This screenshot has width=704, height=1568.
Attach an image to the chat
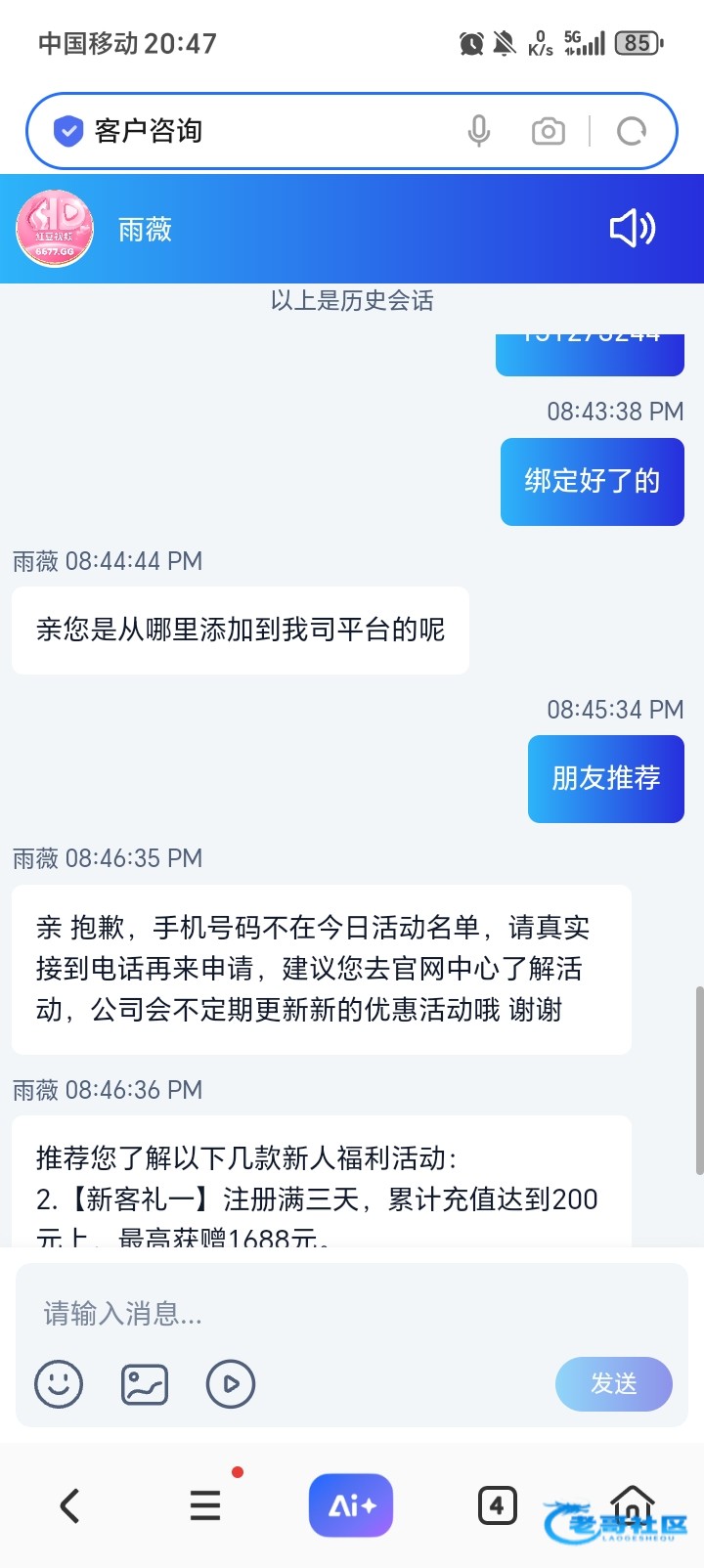pos(145,1384)
